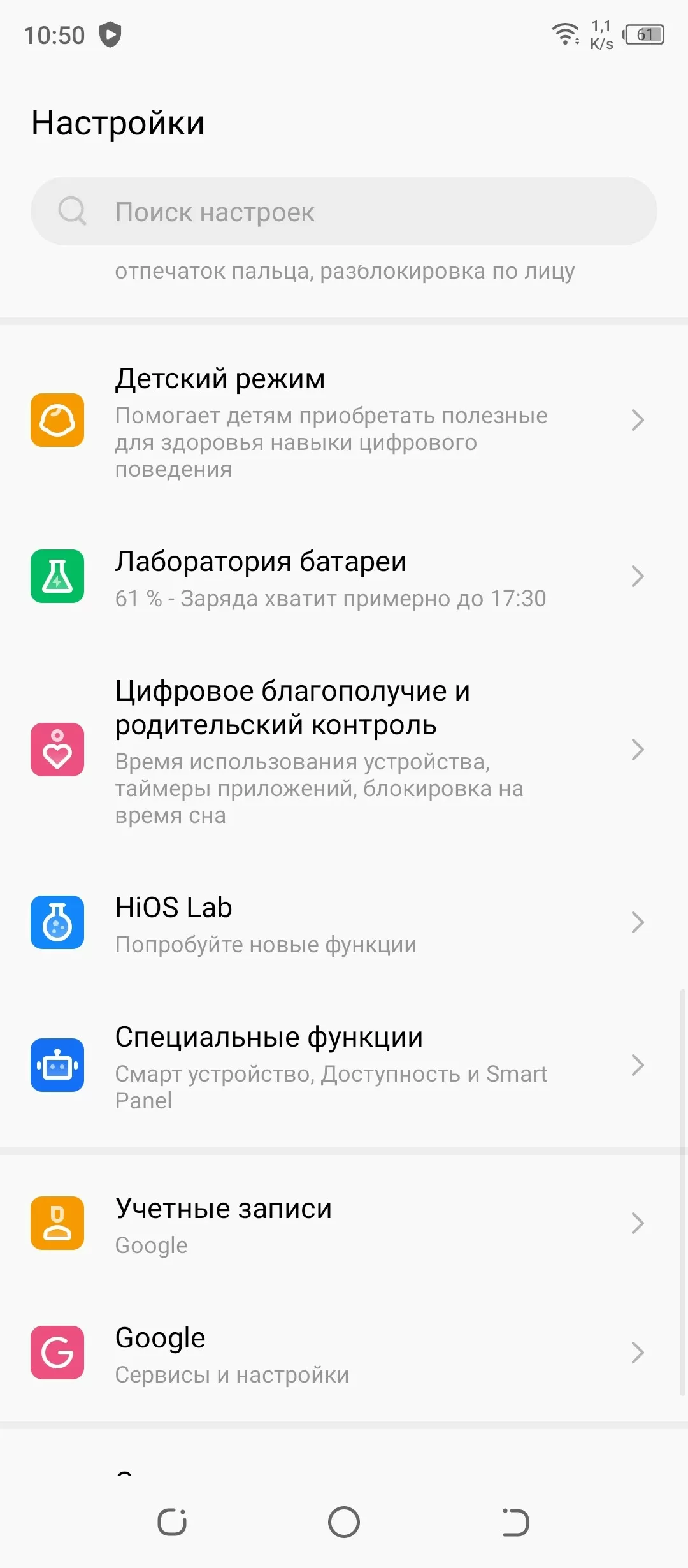Open Учетные записи

click(344, 1223)
